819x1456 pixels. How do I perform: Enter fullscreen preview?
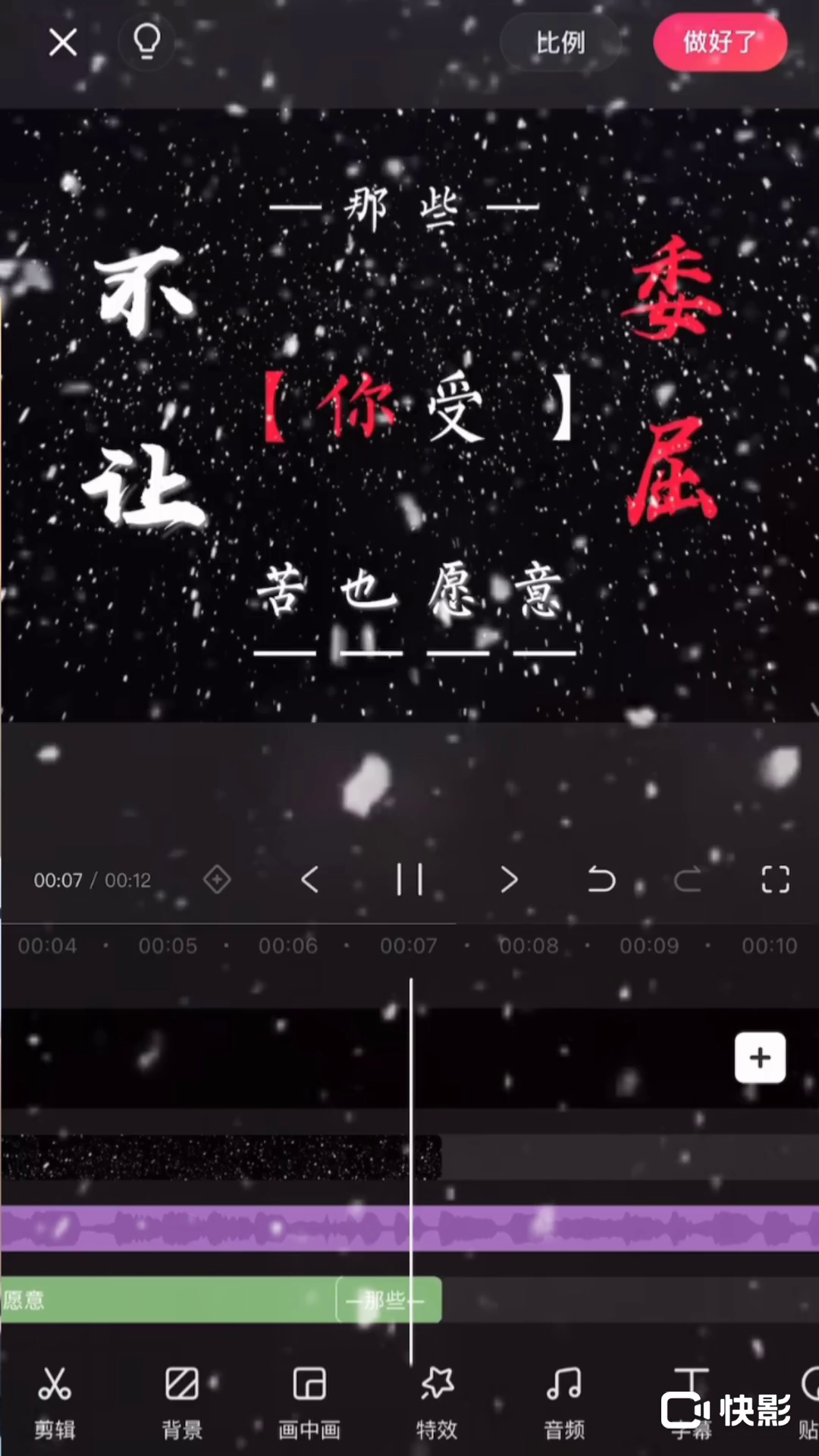click(775, 880)
